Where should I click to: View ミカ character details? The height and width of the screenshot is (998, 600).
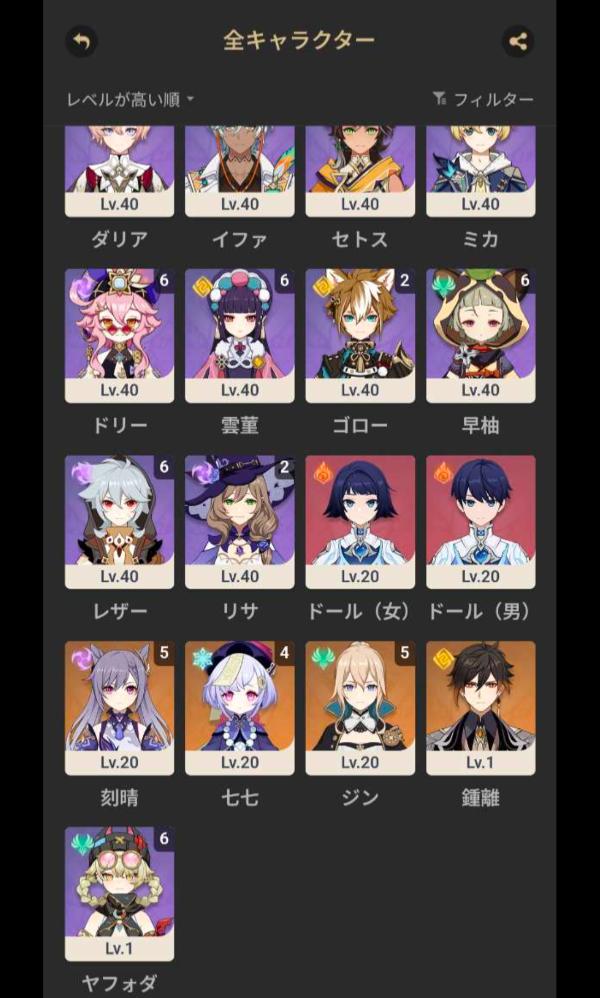pos(481,170)
